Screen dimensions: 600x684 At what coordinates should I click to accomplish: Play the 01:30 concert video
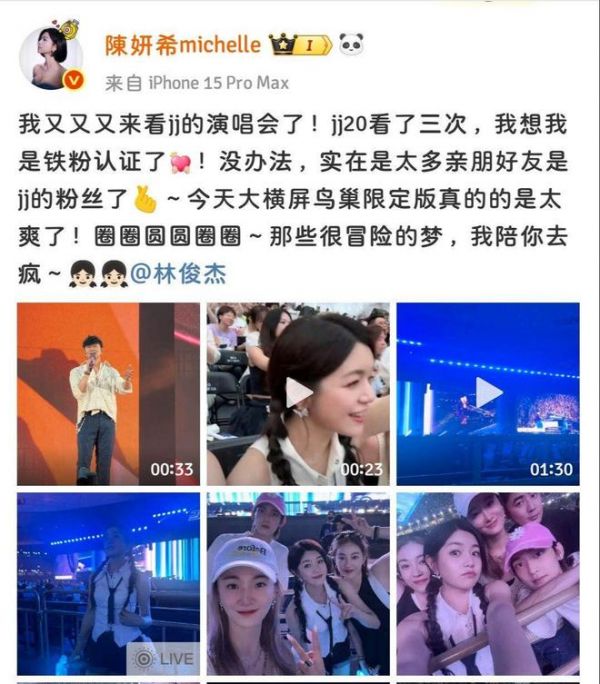coord(487,394)
